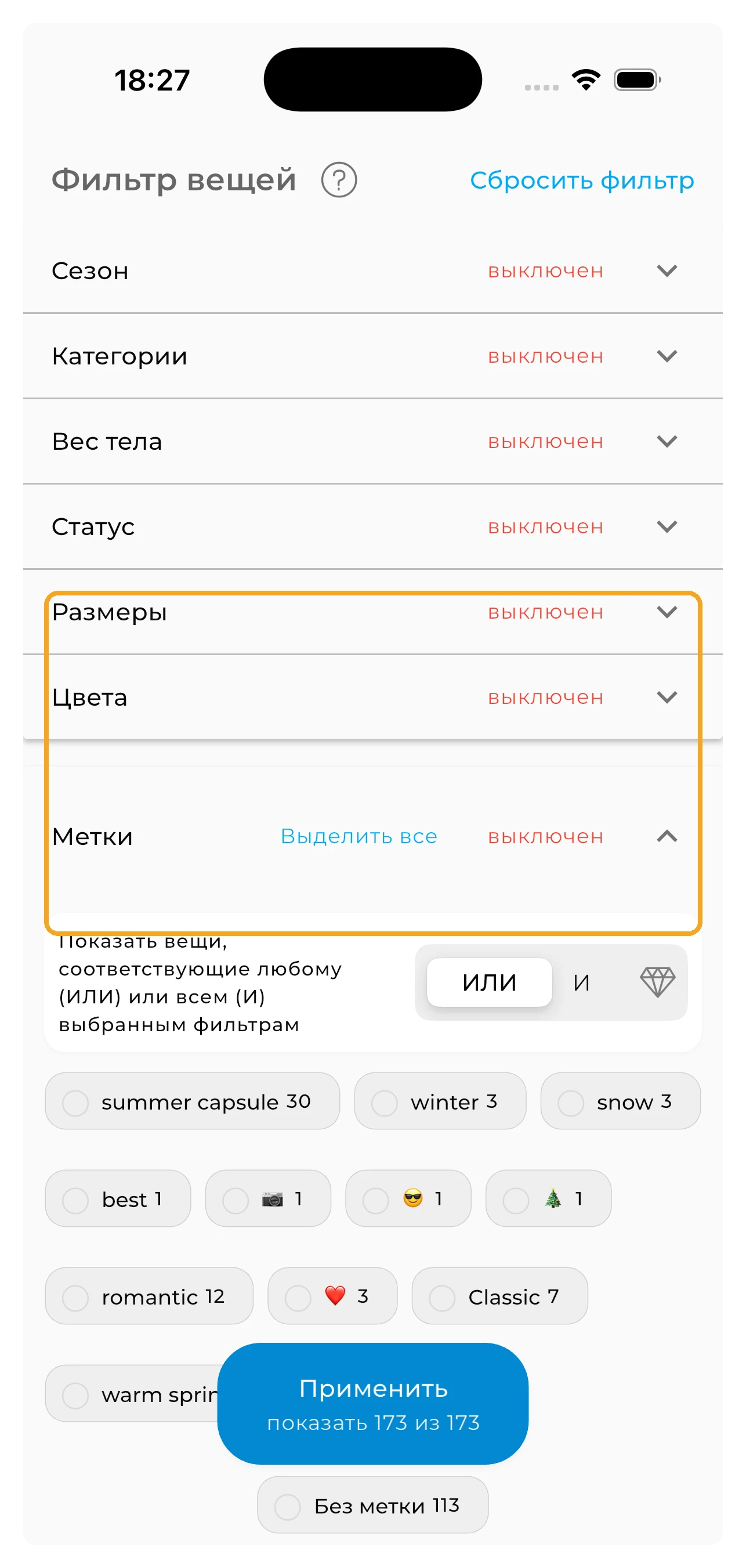Expand the Статус filter section

click(667, 526)
